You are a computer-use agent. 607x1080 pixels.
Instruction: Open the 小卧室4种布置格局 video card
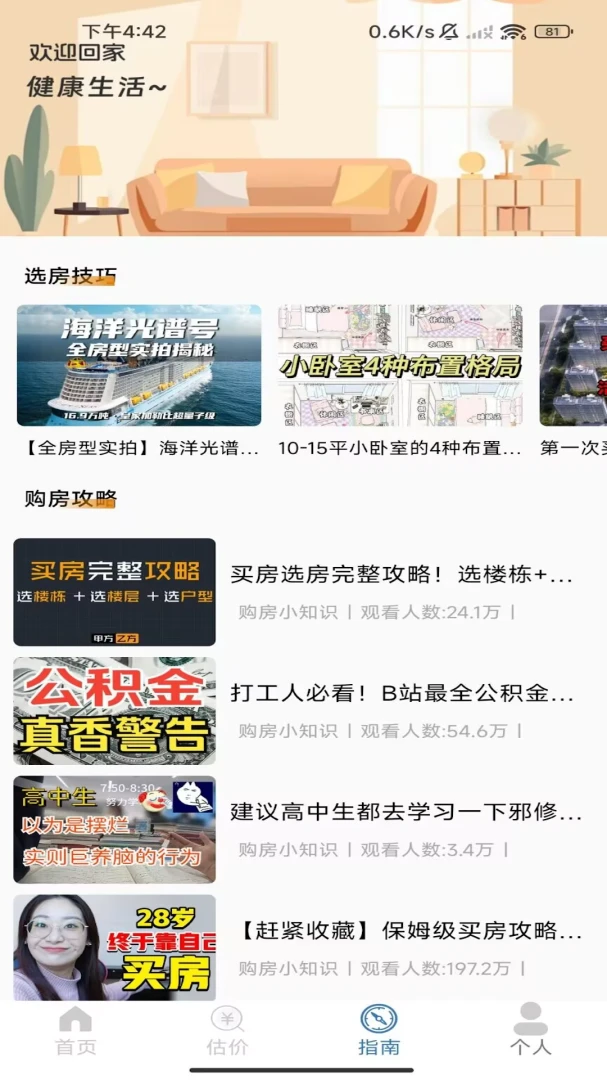400,381
